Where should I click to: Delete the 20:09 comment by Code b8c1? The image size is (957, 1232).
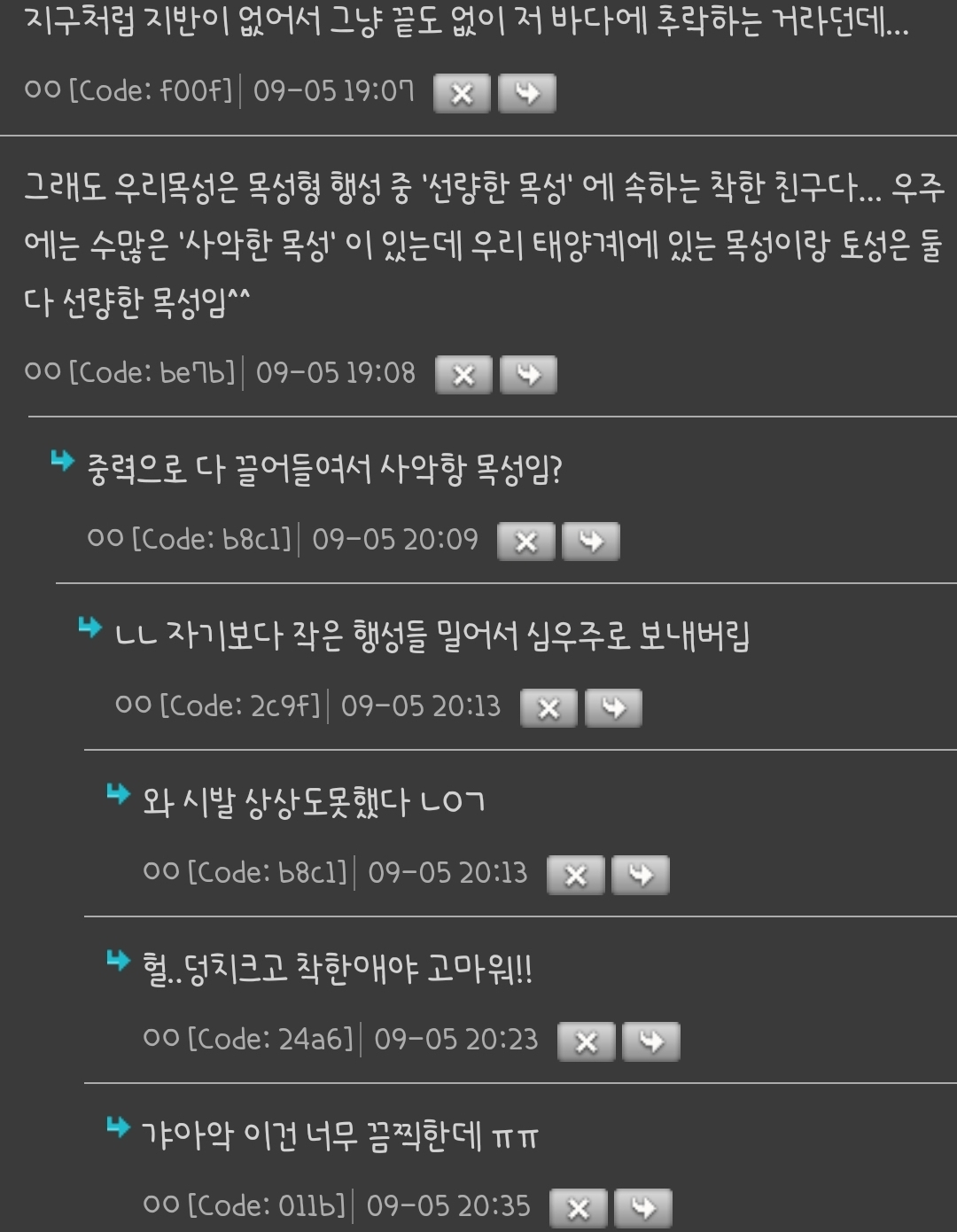[x=526, y=542]
